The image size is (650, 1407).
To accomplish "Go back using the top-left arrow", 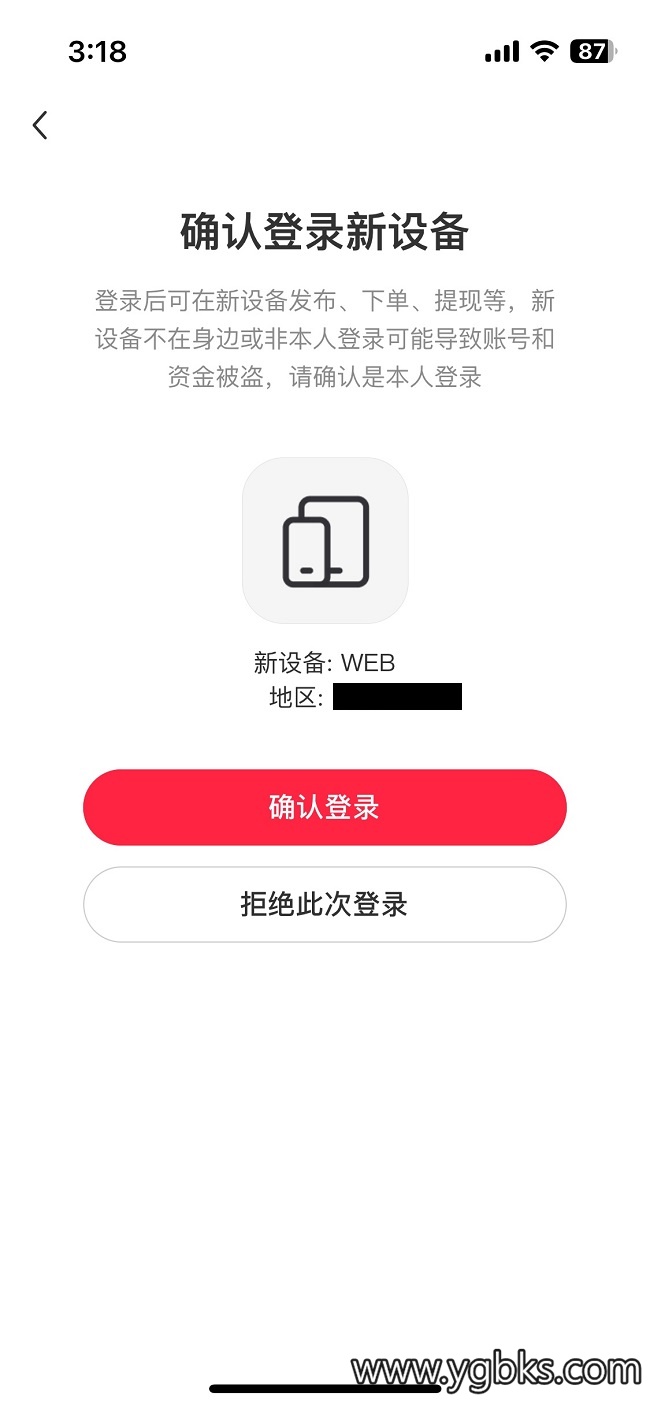I will (40, 125).
